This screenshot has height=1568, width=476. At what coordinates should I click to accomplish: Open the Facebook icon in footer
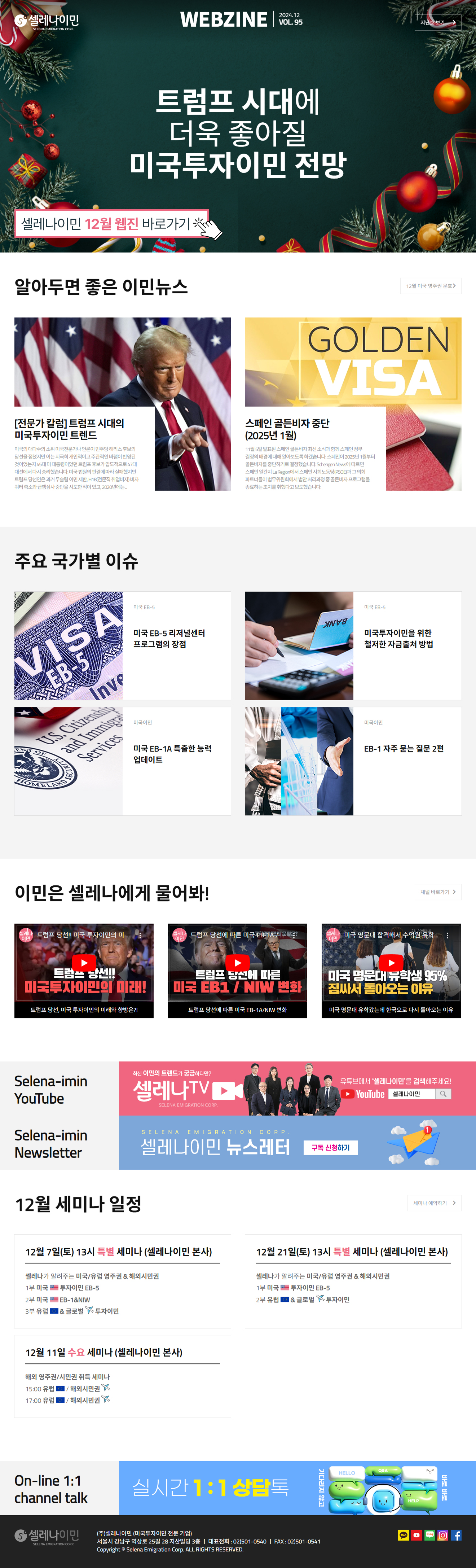click(x=456, y=1535)
